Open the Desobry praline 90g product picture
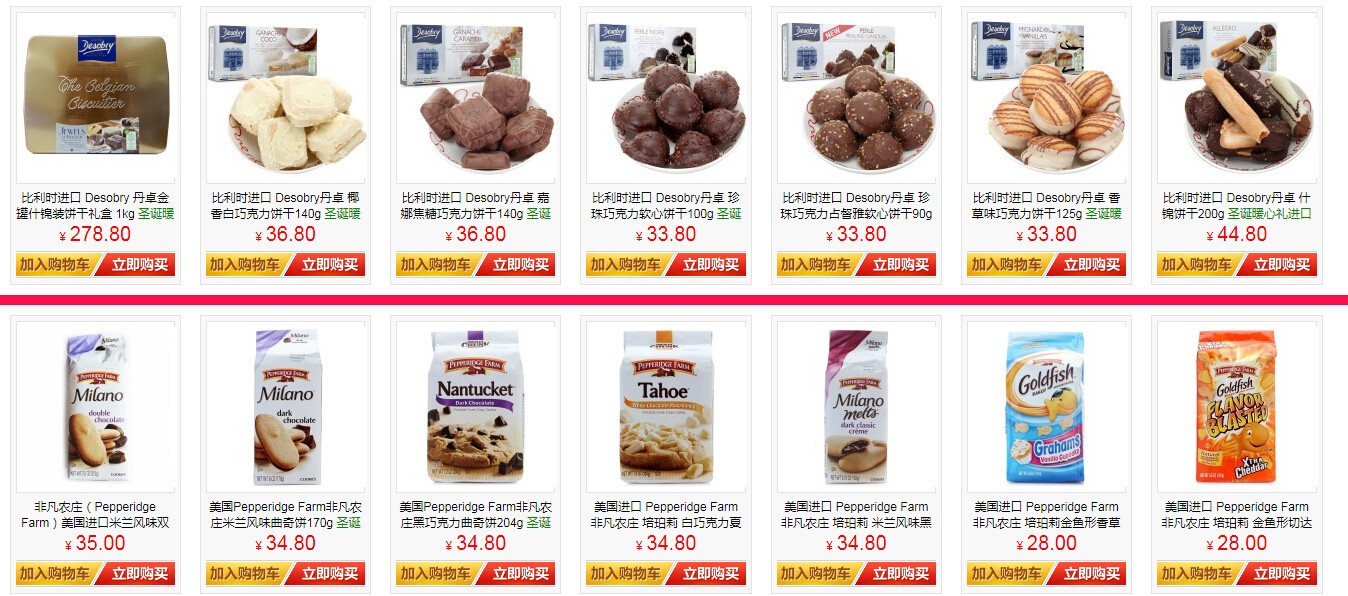 click(x=856, y=98)
